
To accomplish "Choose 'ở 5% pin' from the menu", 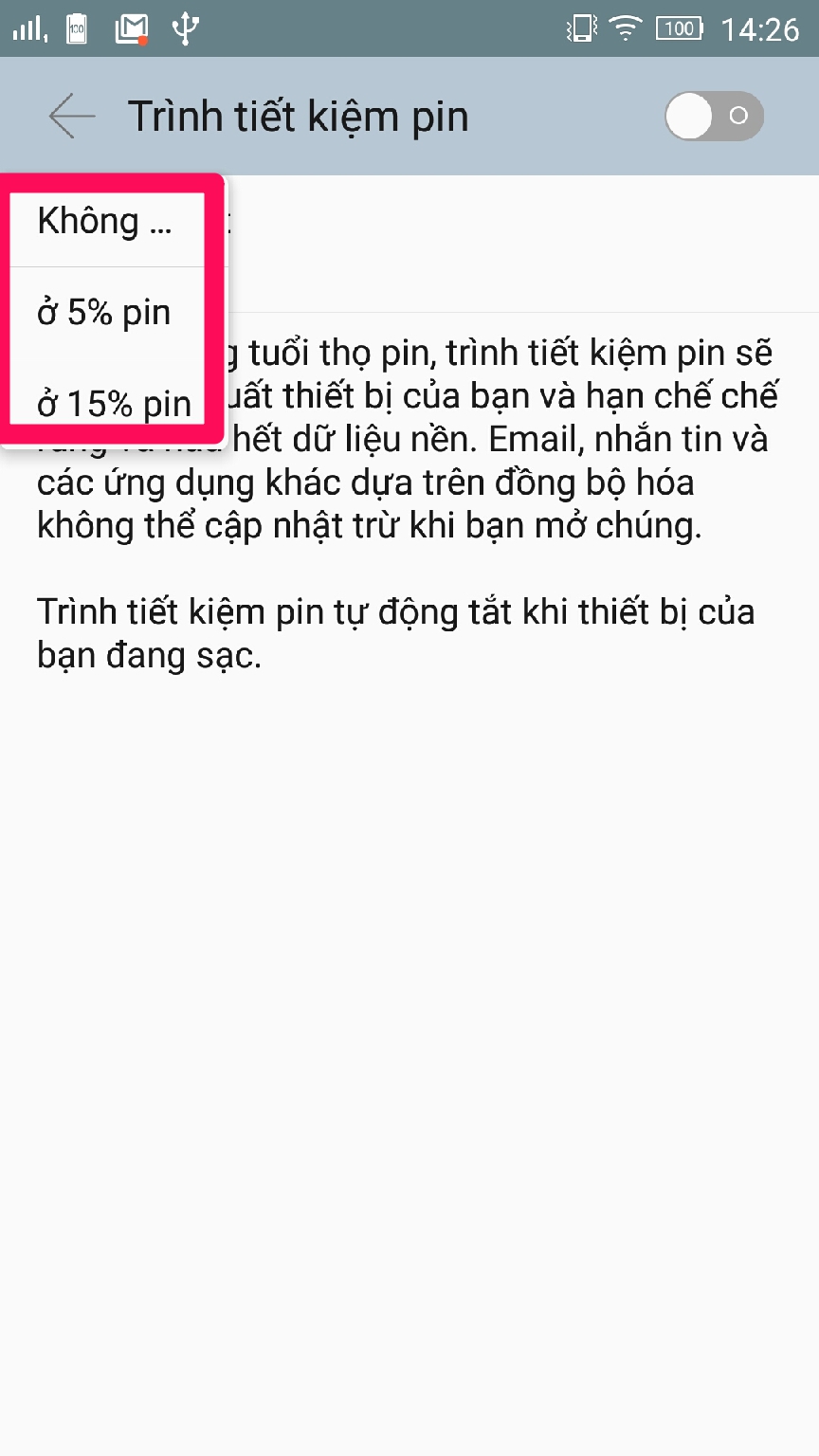I will click(102, 312).
